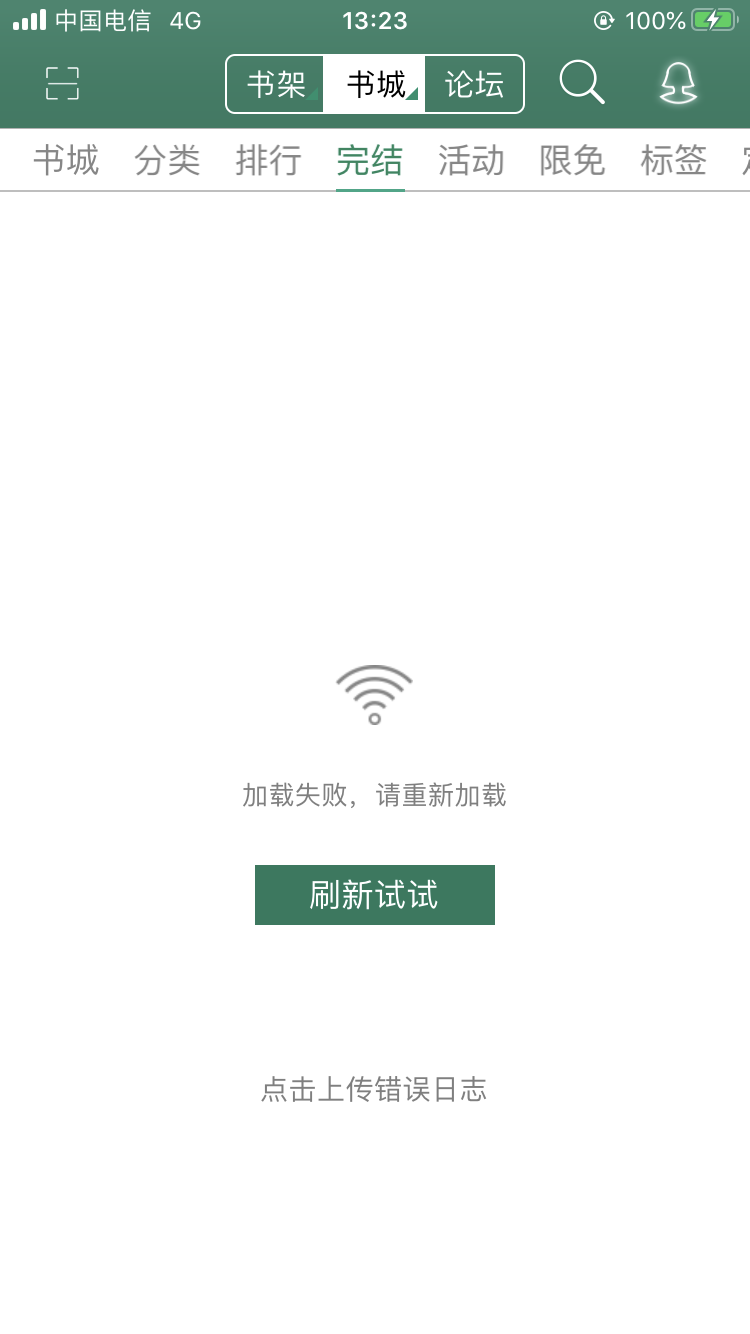The width and height of the screenshot is (750, 1334).
Task: Switch to the 活动 tab
Action: point(471,160)
